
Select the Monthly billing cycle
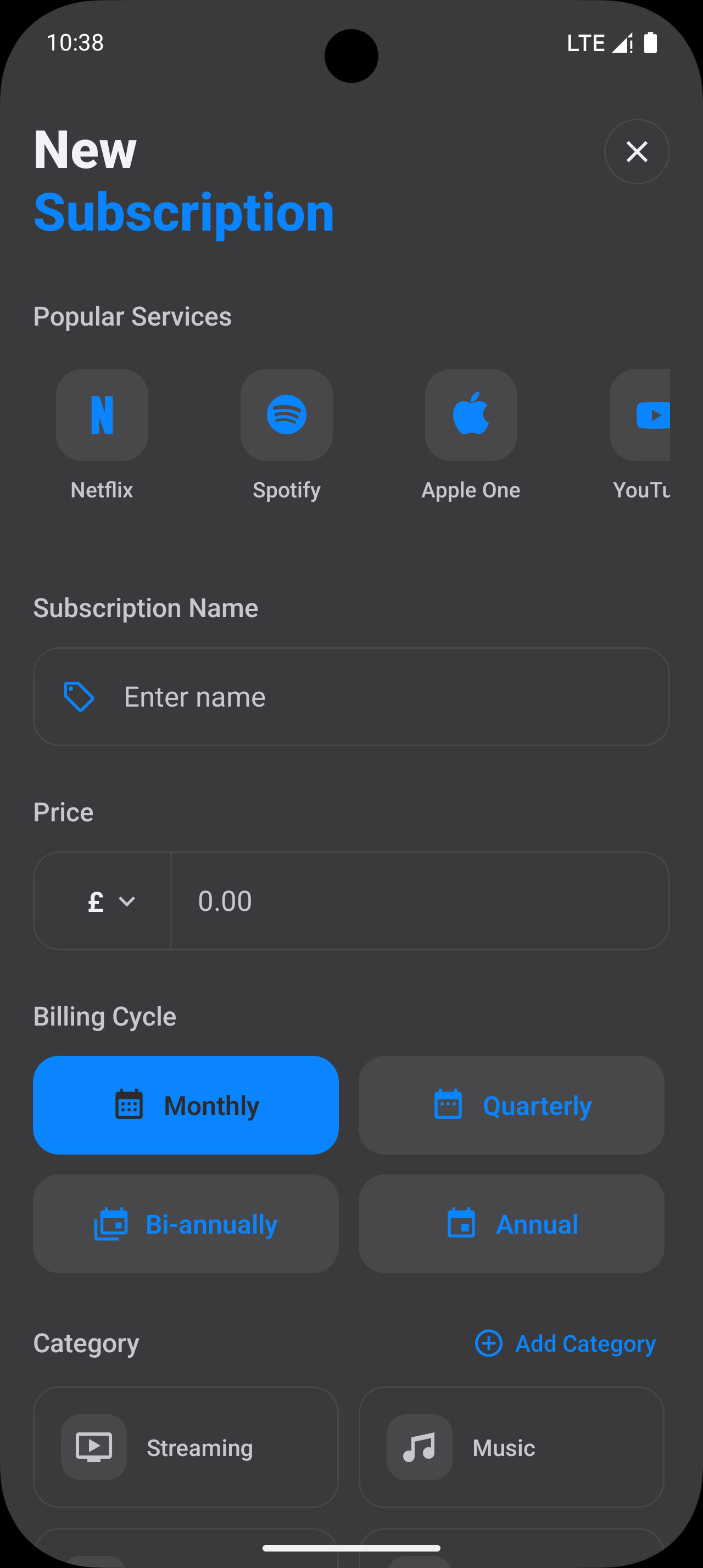(x=186, y=1105)
